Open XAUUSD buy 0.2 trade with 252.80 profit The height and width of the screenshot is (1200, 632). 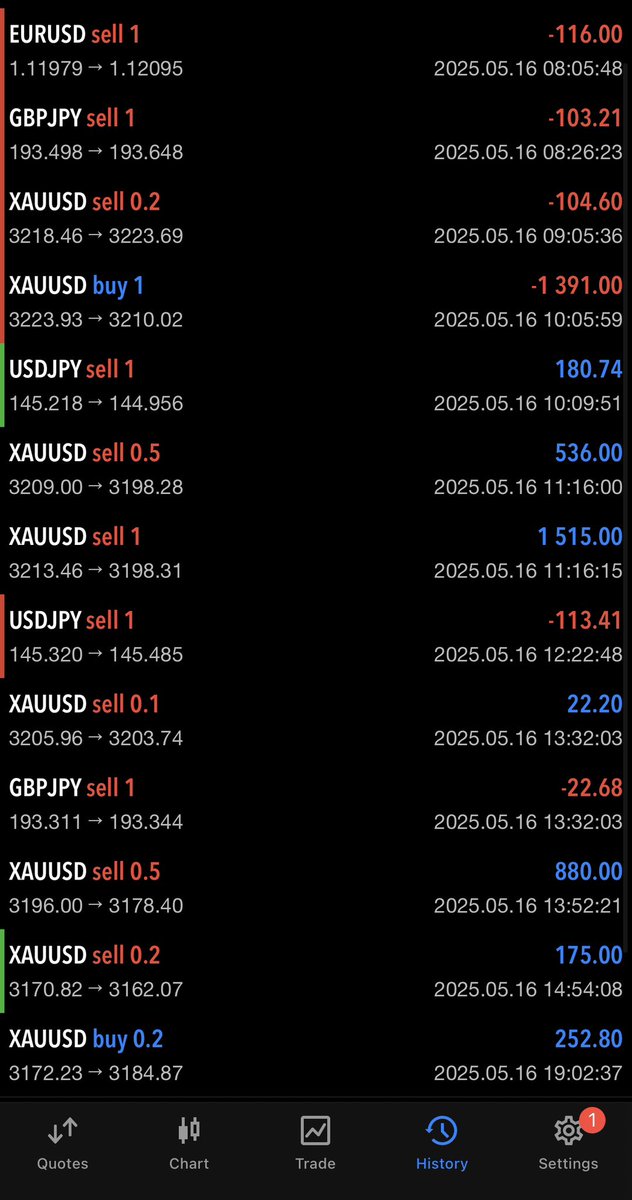[x=316, y=1055]
